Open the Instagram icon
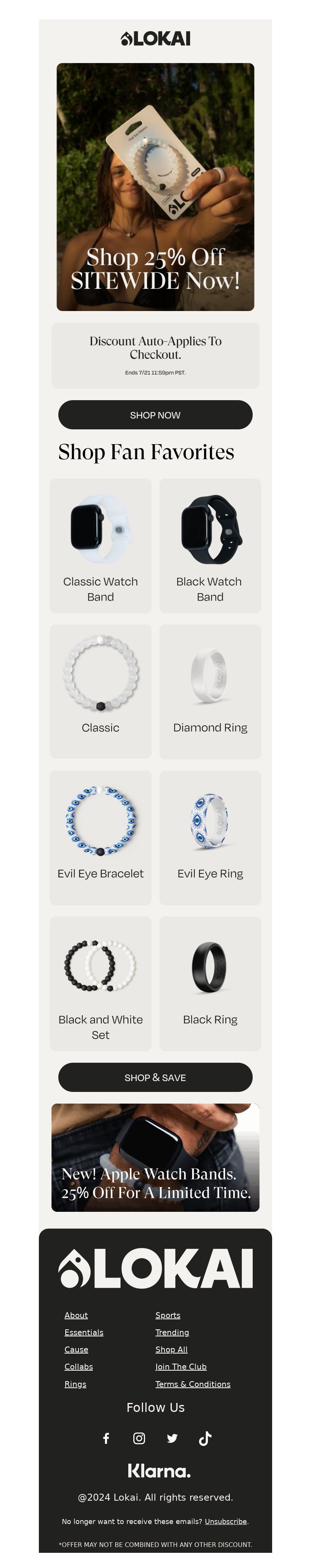This screenshot has width=311, height=1568. click(x=139, y=1438)
